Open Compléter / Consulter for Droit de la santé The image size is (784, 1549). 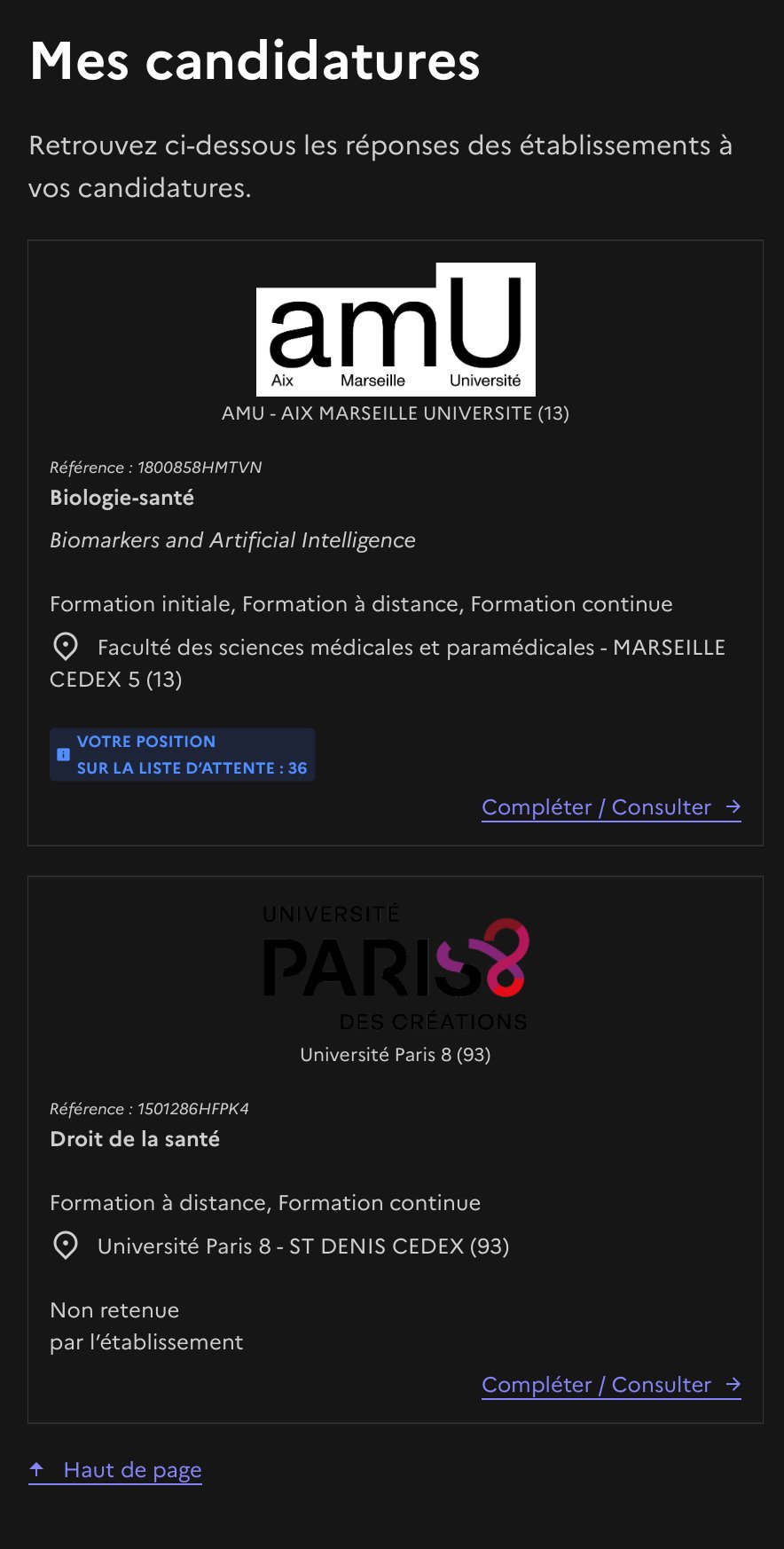point(611,1385)
